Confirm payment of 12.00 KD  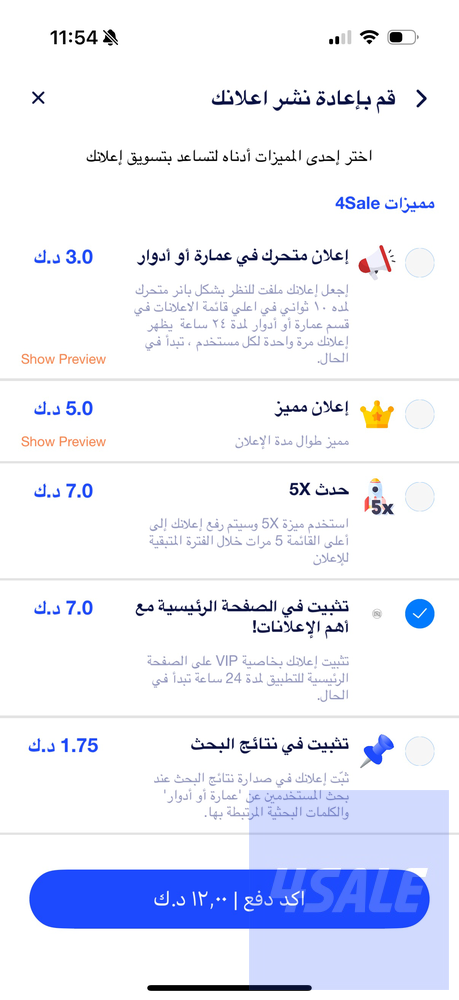tap(230, 899)
